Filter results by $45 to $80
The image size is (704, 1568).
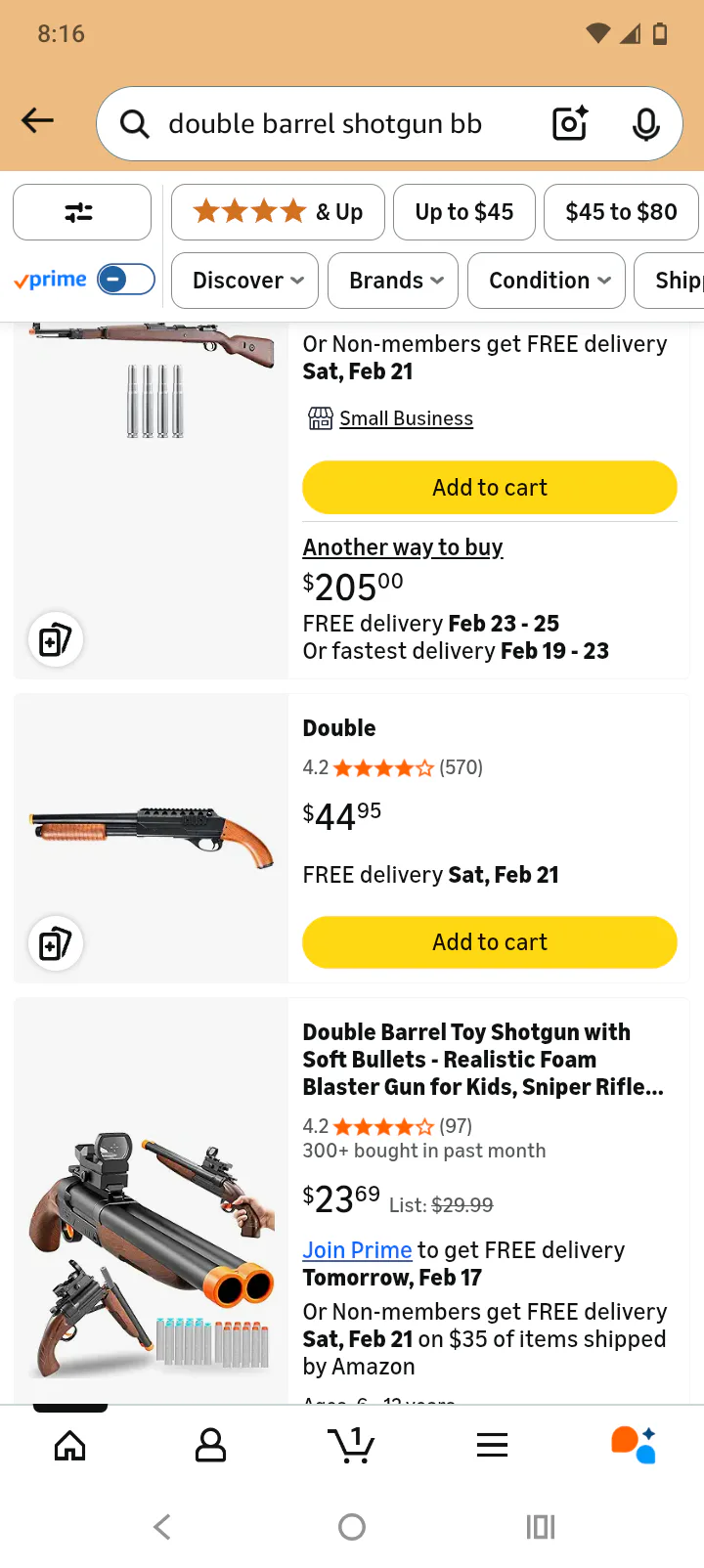(621, 212)
